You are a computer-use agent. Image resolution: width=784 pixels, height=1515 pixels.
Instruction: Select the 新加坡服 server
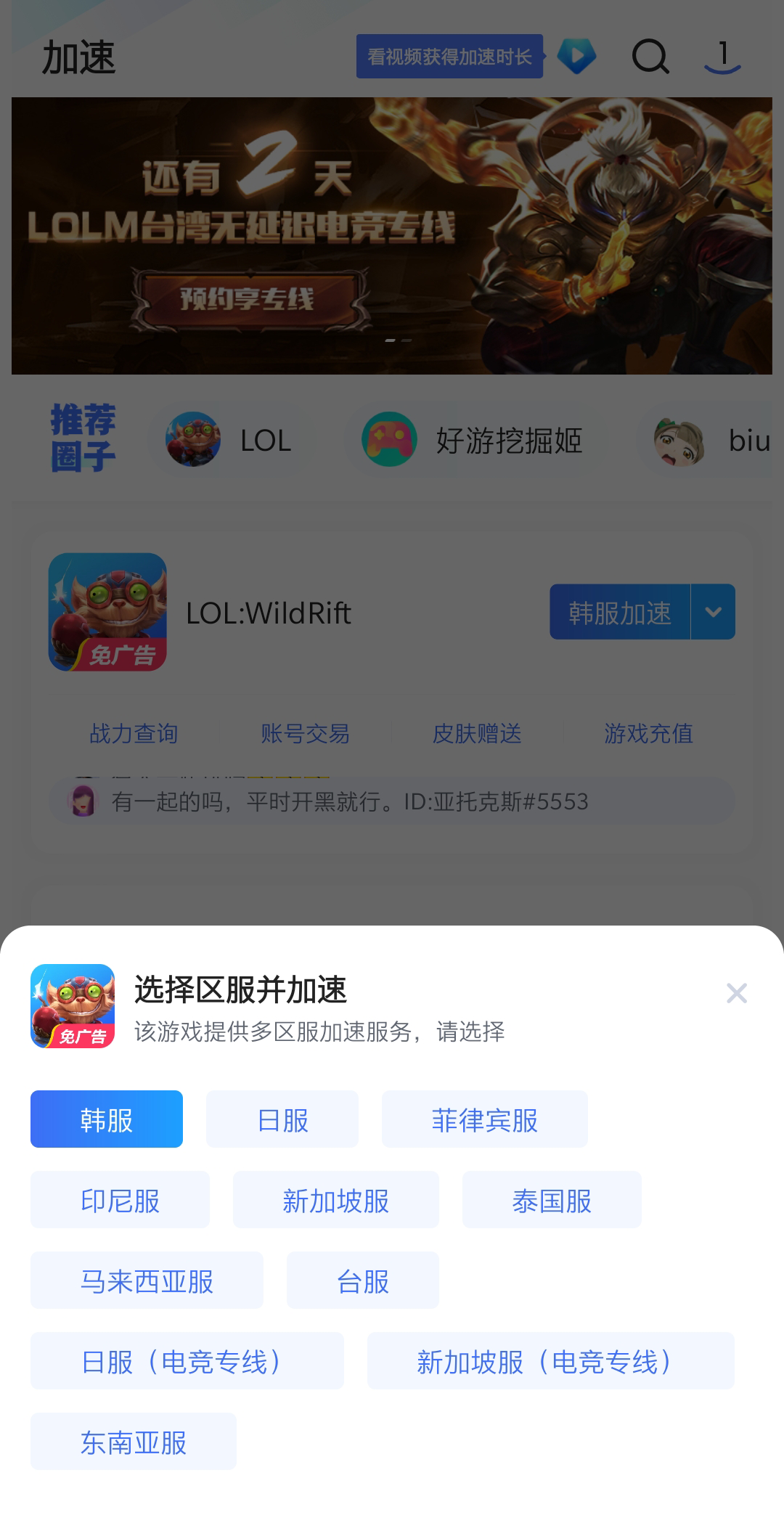(x=335, y=1200)
